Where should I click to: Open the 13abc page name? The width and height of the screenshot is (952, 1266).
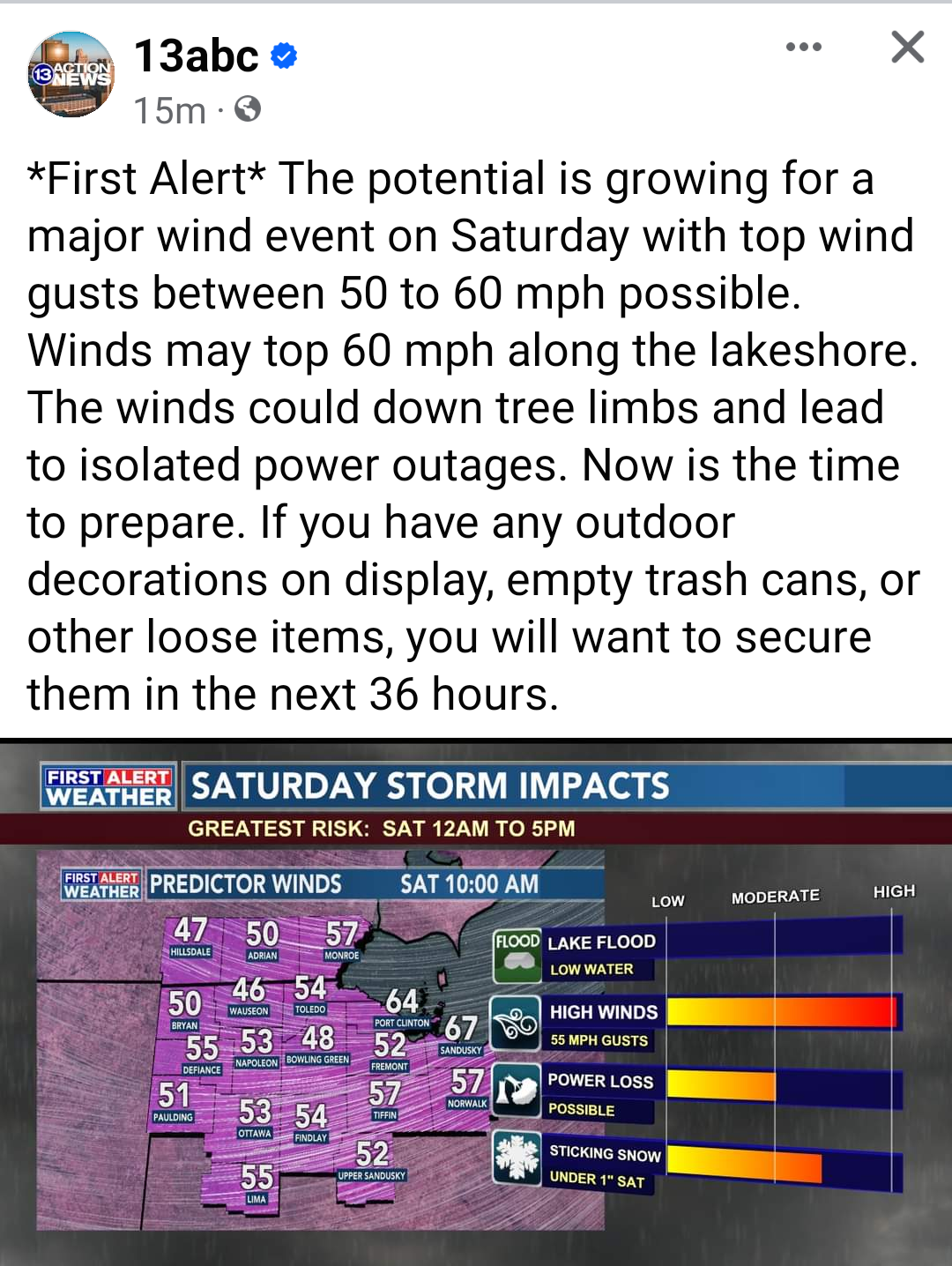pos(197,56)
